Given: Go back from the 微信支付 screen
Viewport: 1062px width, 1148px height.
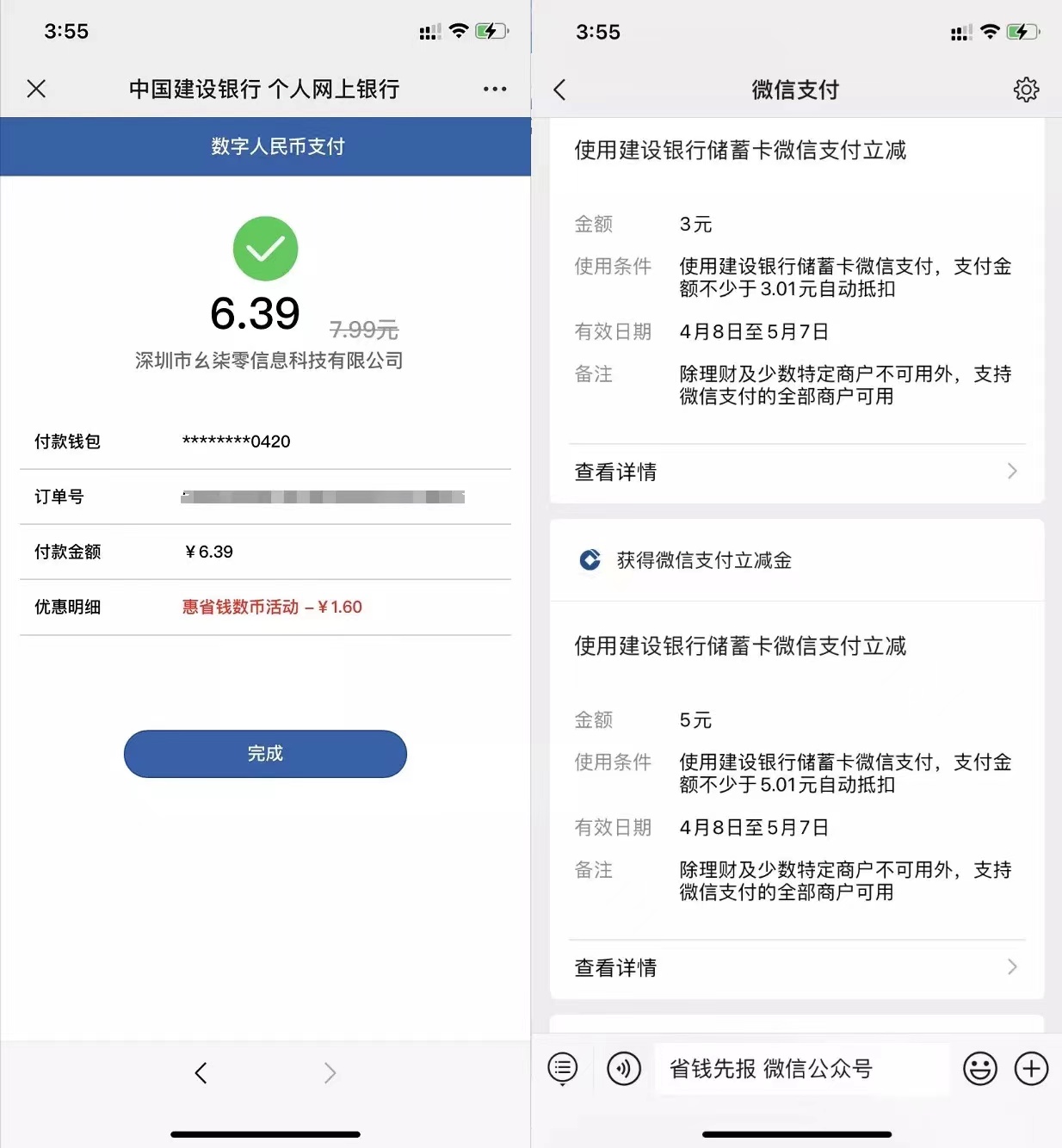Looking at the screenshot, I should coord(560,90).
